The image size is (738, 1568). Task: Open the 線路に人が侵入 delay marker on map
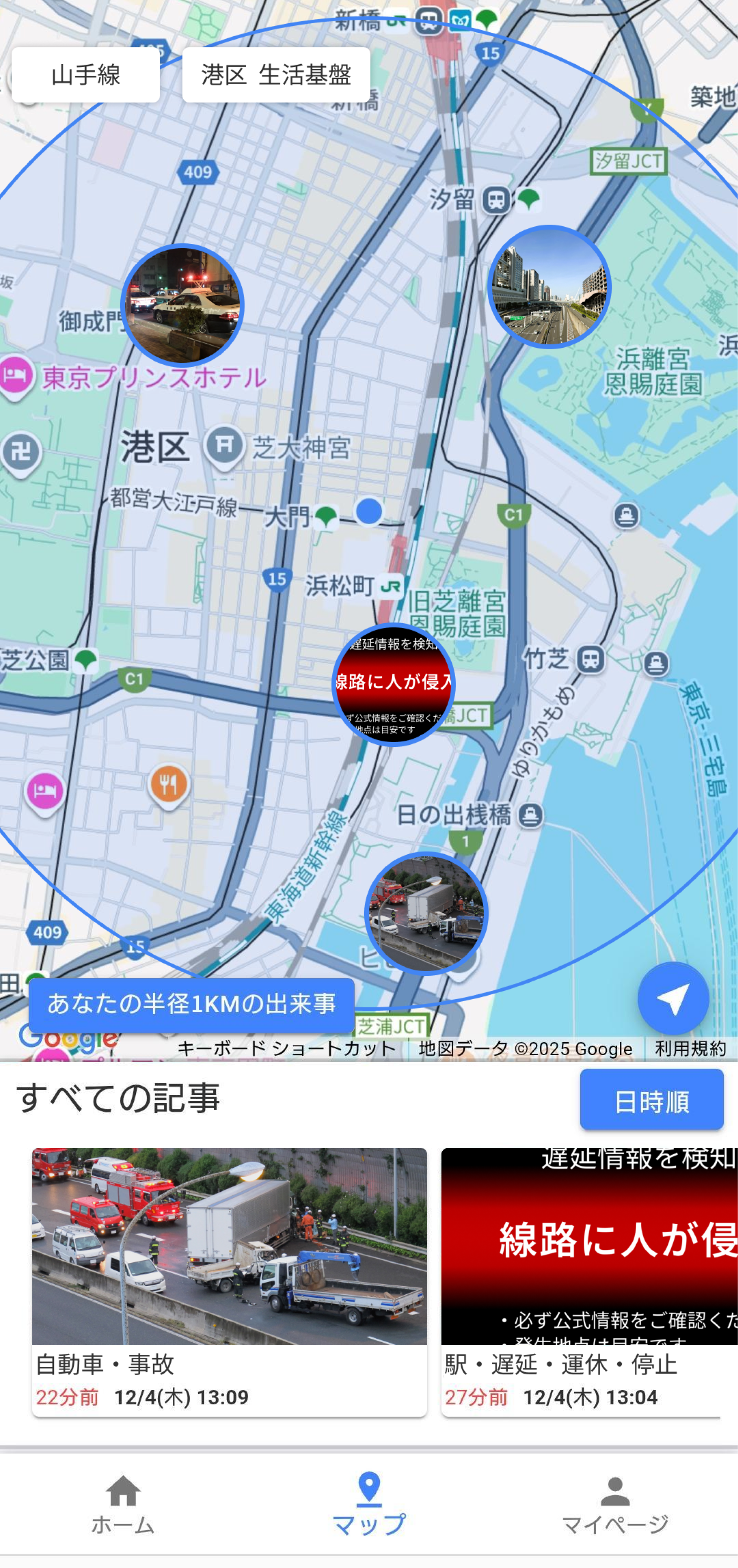[x=394, y=684]
